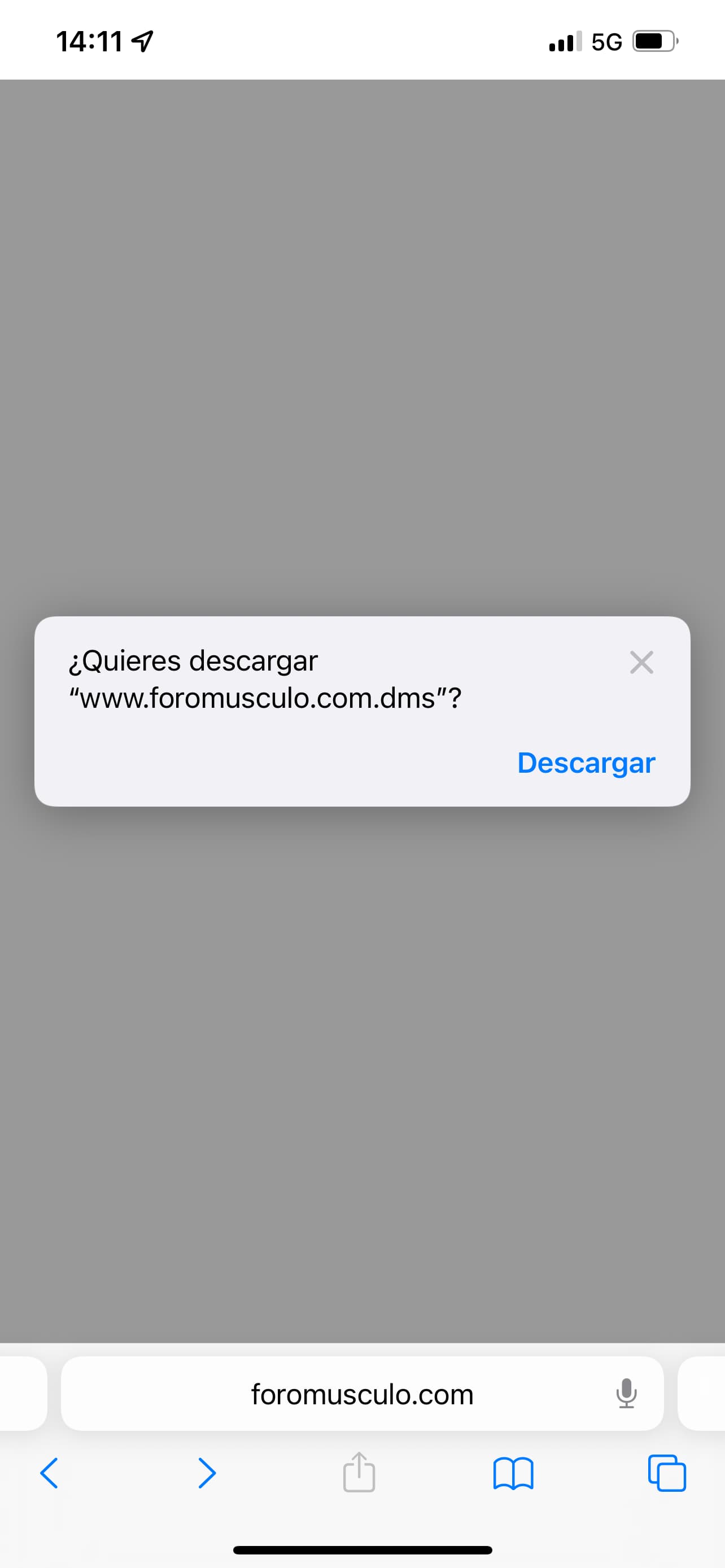This screenshot has width=725, height=1568.
Task: Open the tabs overview
Action: click(x=667, y=1473)
